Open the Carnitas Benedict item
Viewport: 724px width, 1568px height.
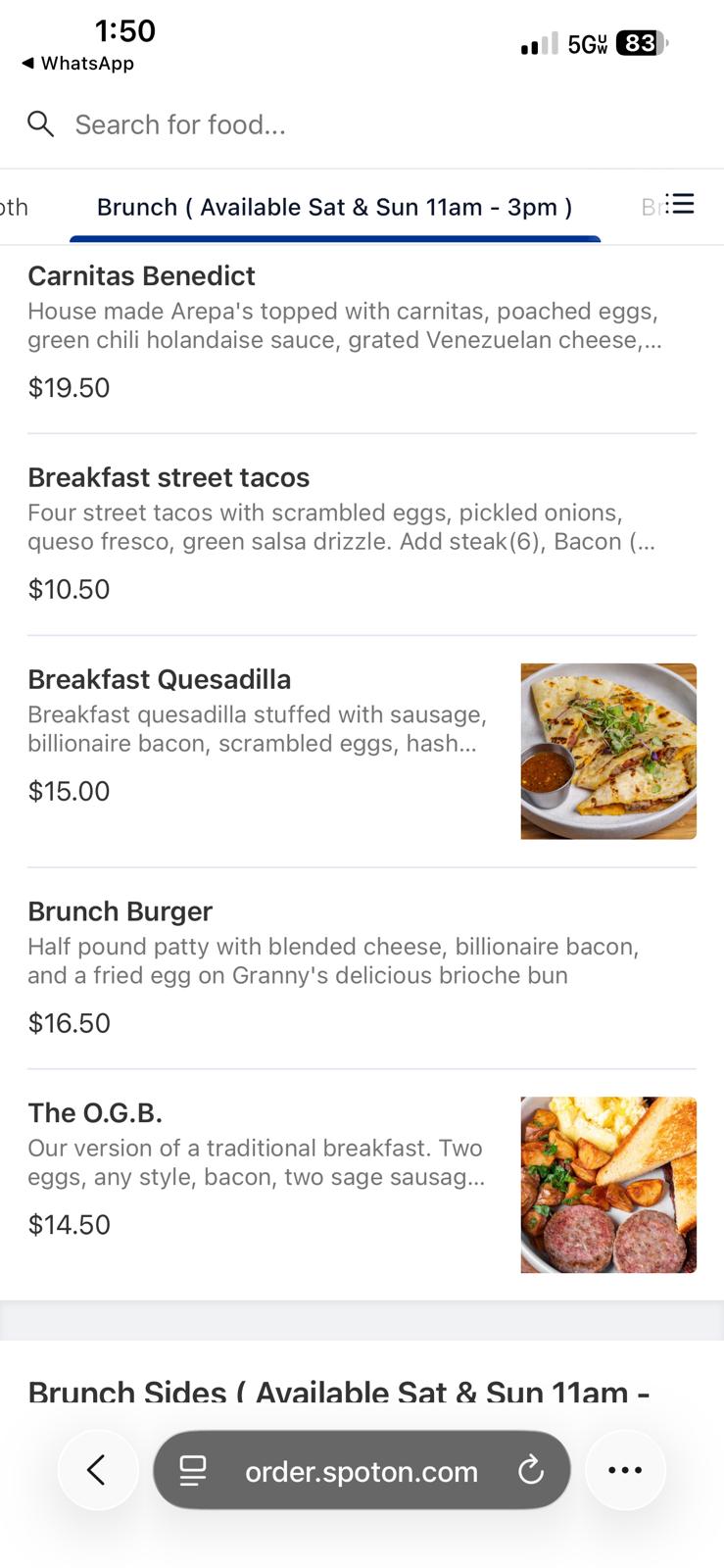(362, 332)
